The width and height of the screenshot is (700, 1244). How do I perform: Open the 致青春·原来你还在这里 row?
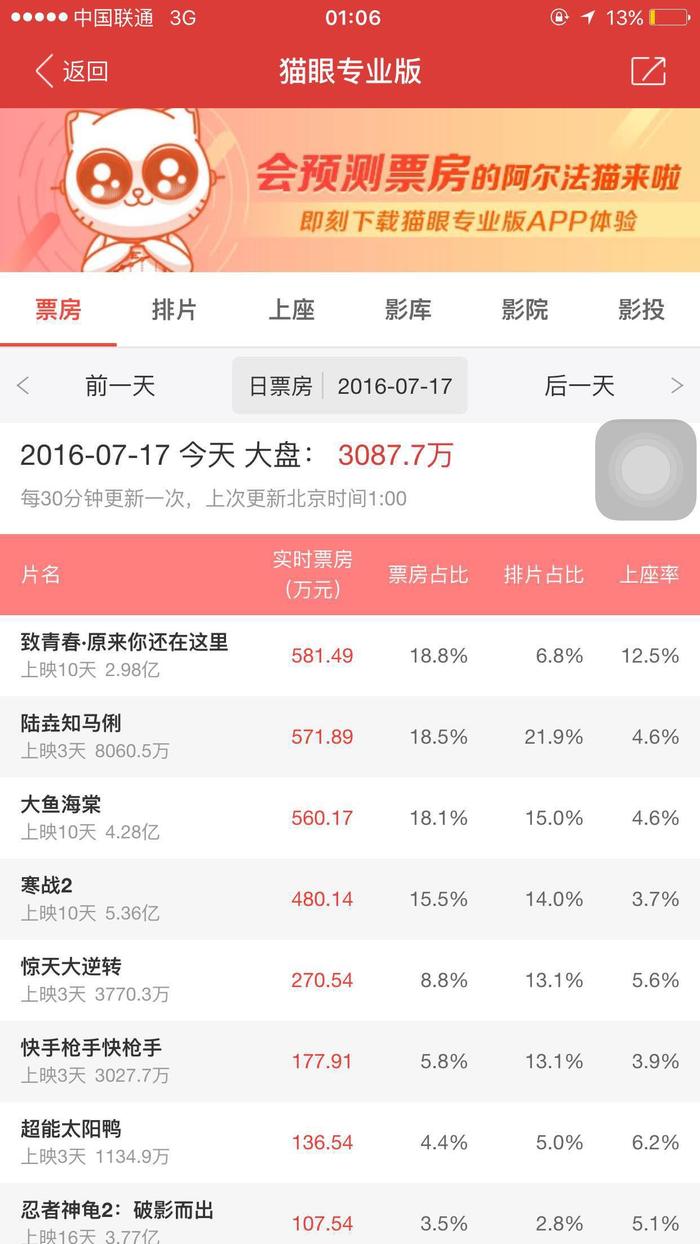click(x=350, y=656)
